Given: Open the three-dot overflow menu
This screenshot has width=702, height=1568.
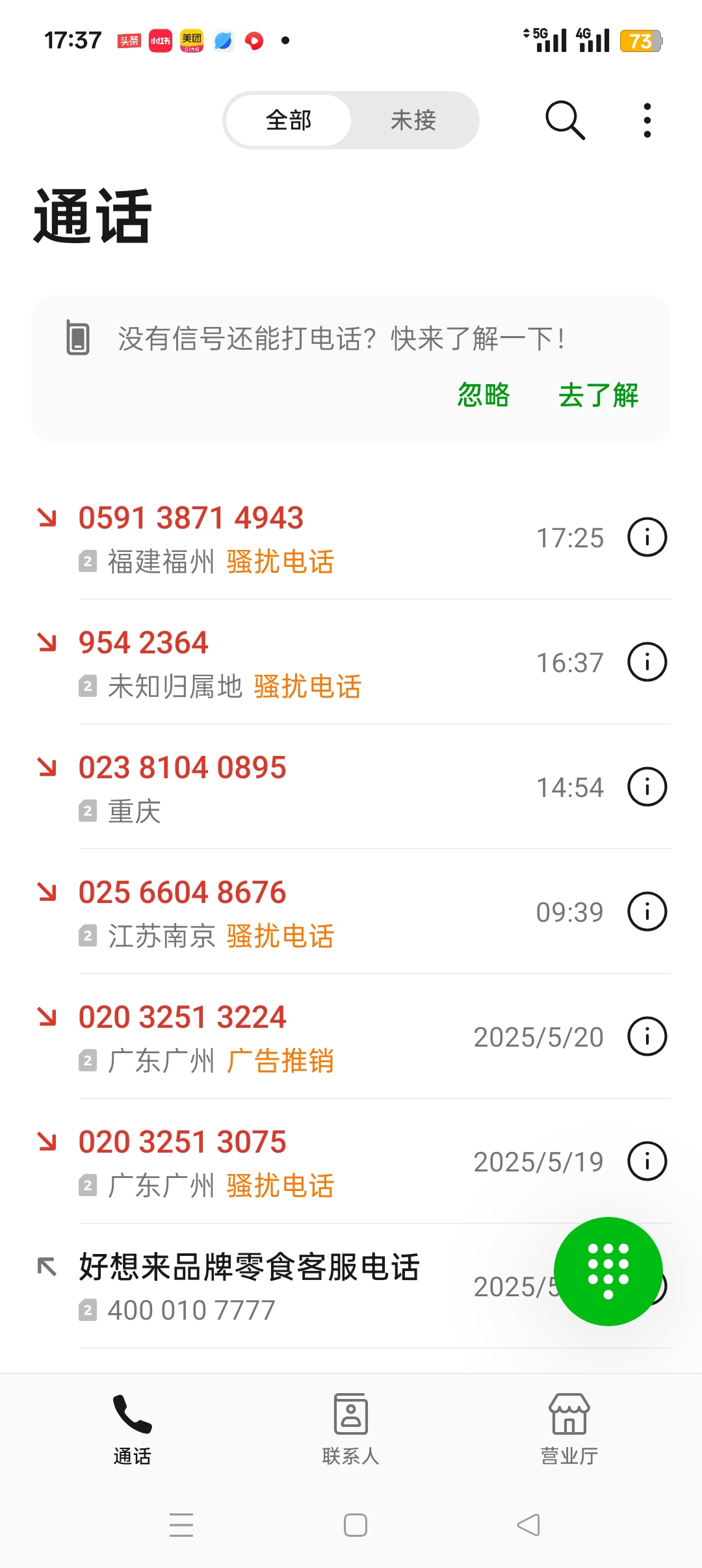Looking at the screenshot, I should [x=647, y=120].
